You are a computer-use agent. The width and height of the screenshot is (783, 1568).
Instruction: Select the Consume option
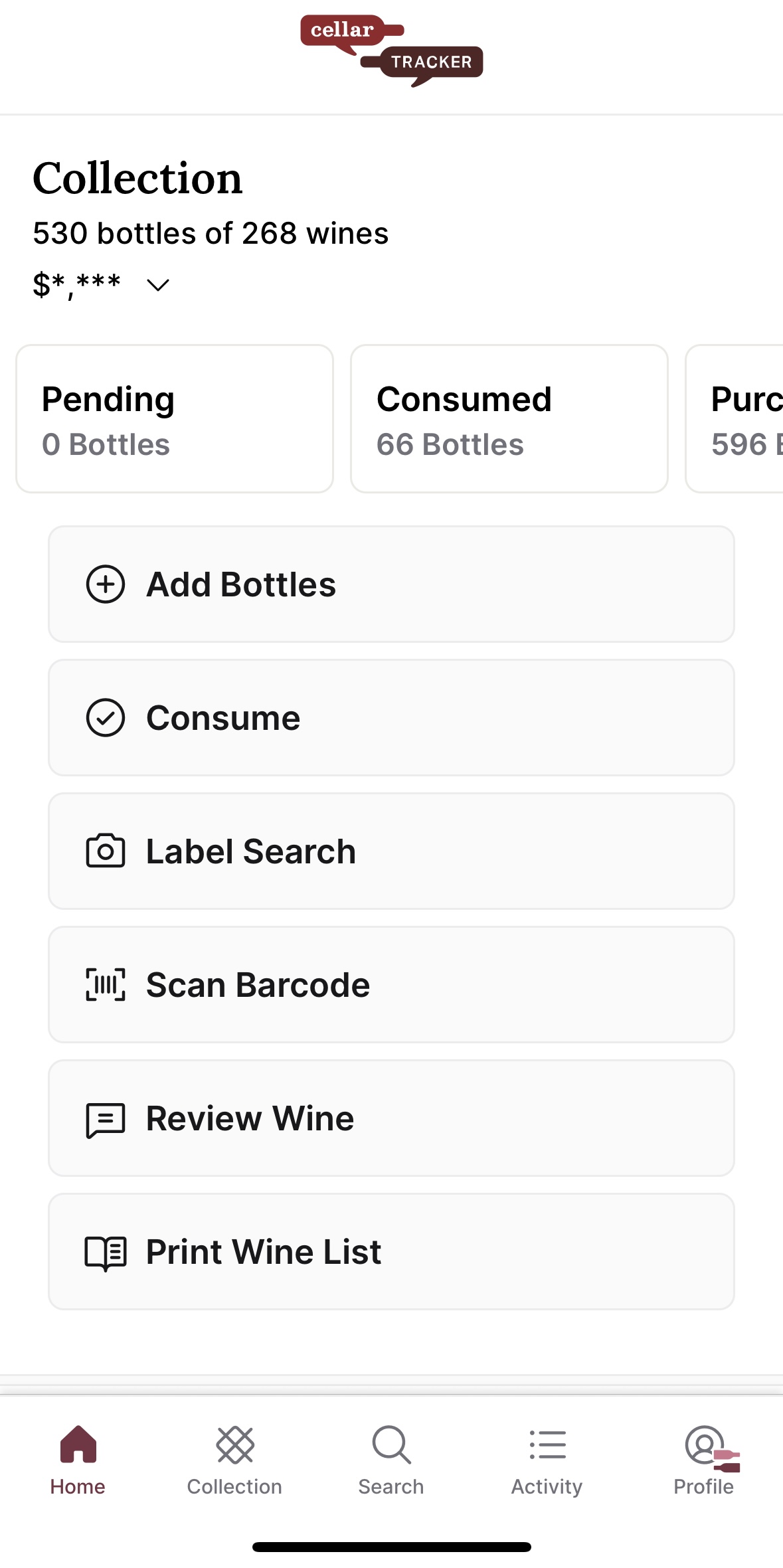[391, 718]
